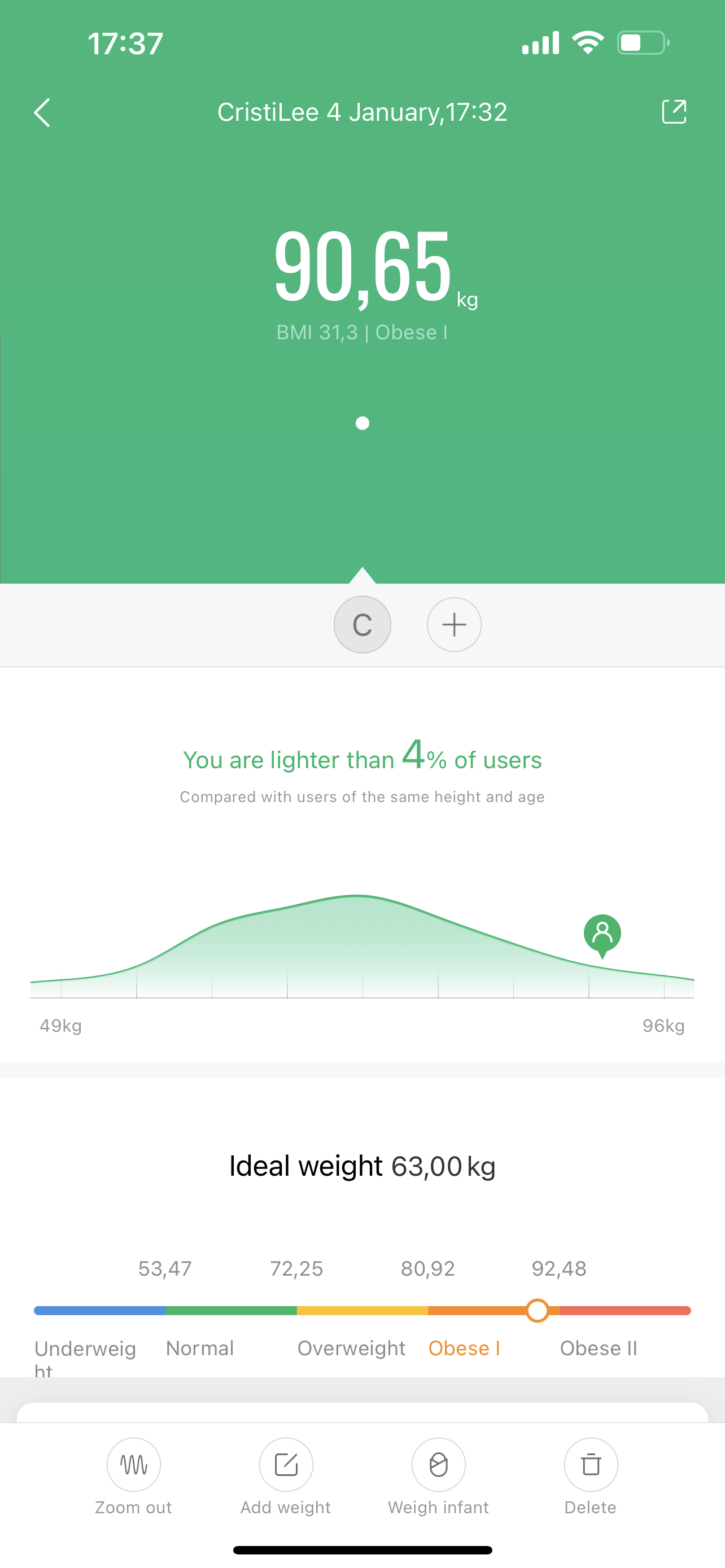Go back using the top-left arrow
Viewport: 725px width, 1568px height.
click(x=42, y=113)
